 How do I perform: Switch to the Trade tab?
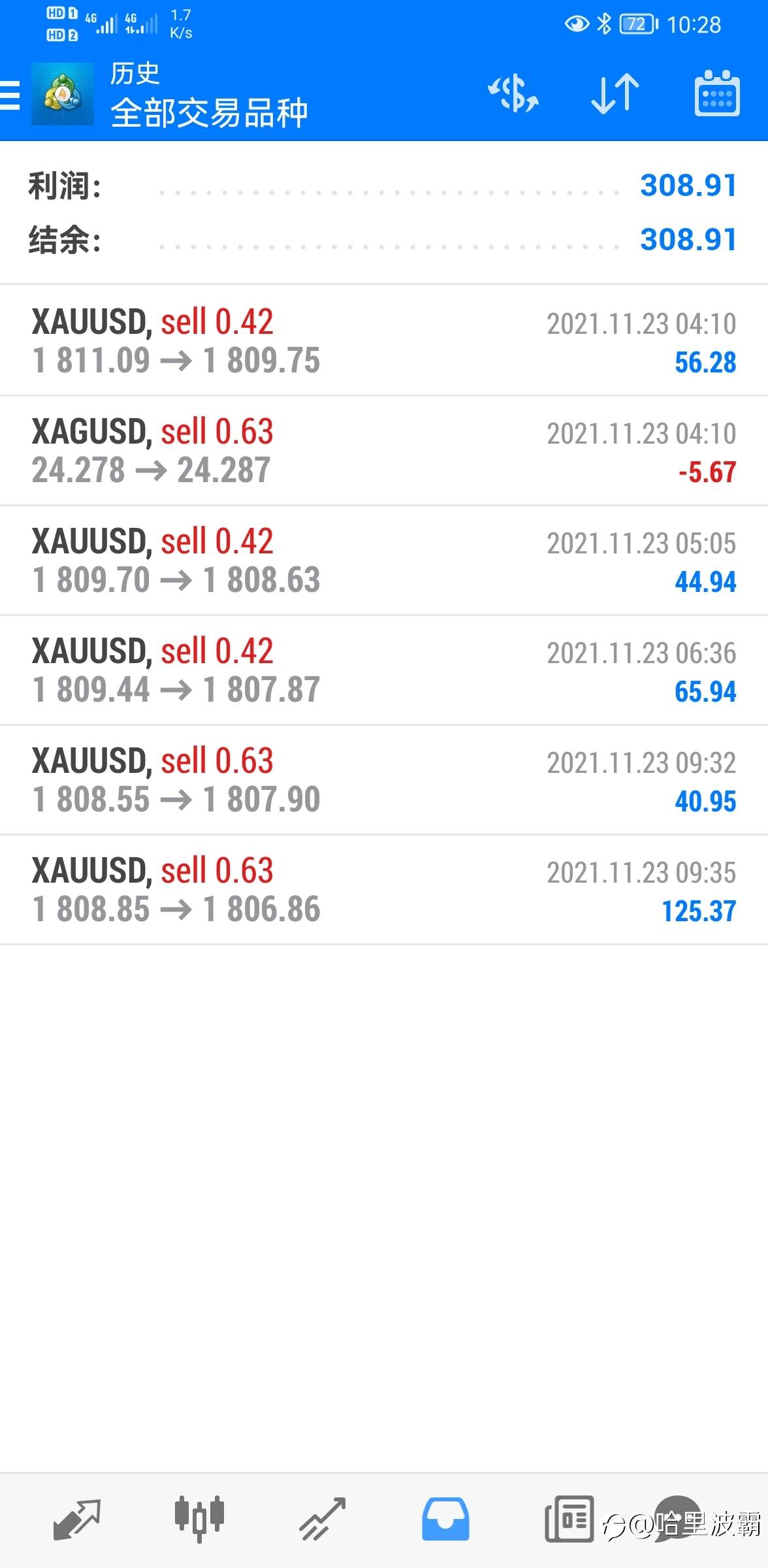coord(322,1519)
